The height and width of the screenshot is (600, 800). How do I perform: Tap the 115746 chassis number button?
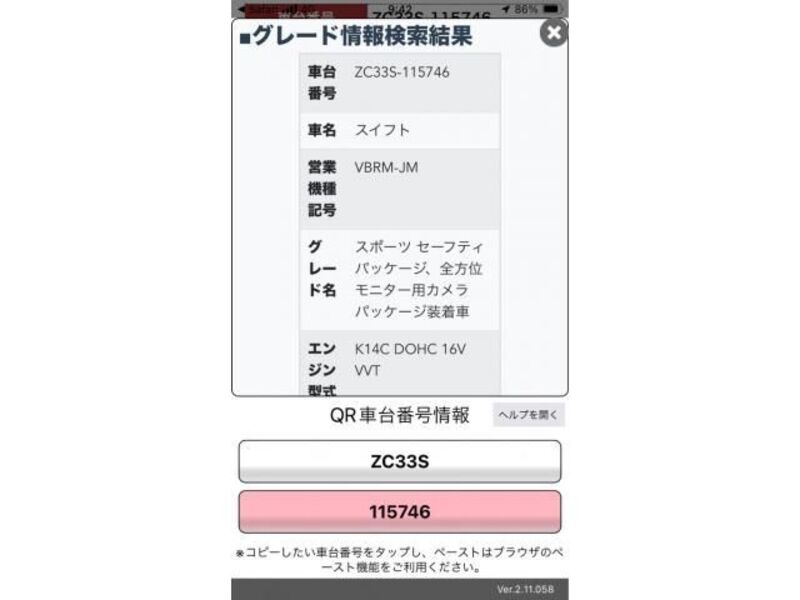coord(399,512)
